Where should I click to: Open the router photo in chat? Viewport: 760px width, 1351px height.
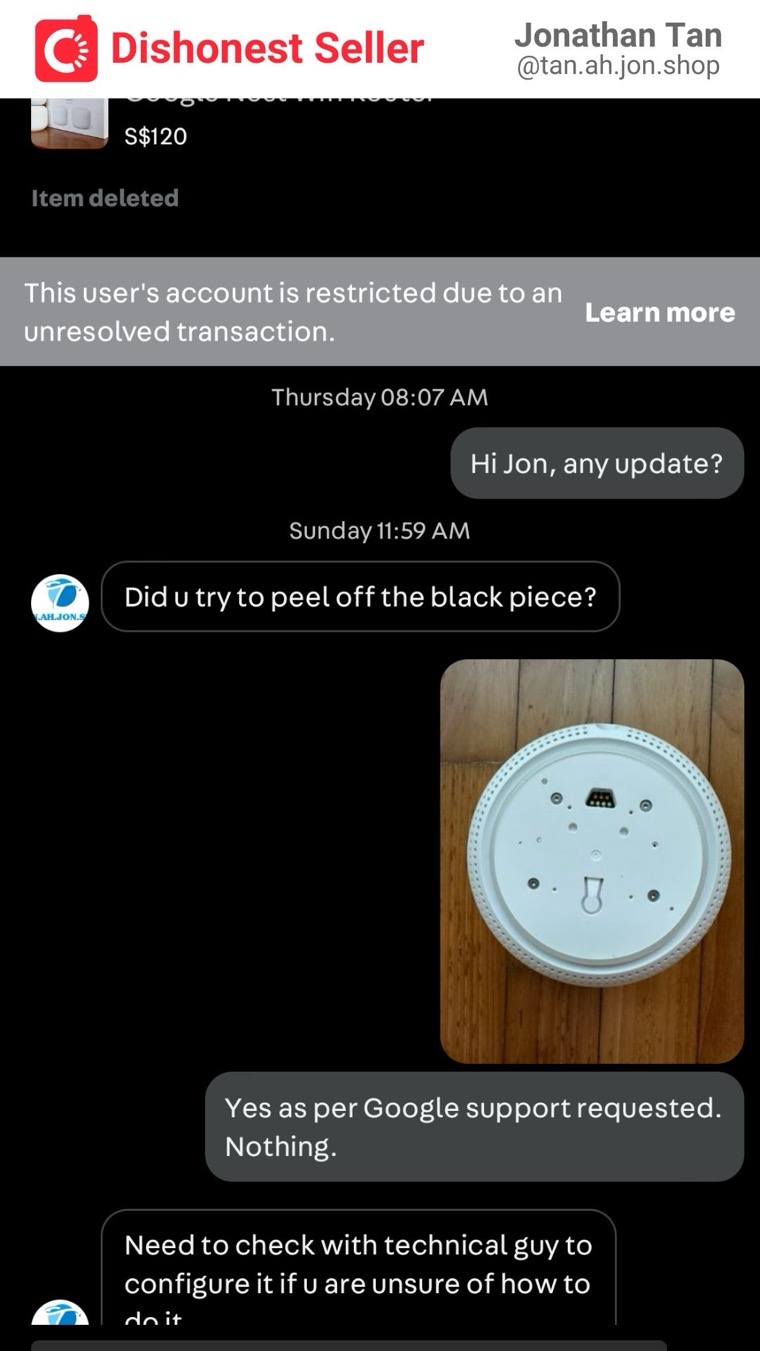[x=592, y=860]
